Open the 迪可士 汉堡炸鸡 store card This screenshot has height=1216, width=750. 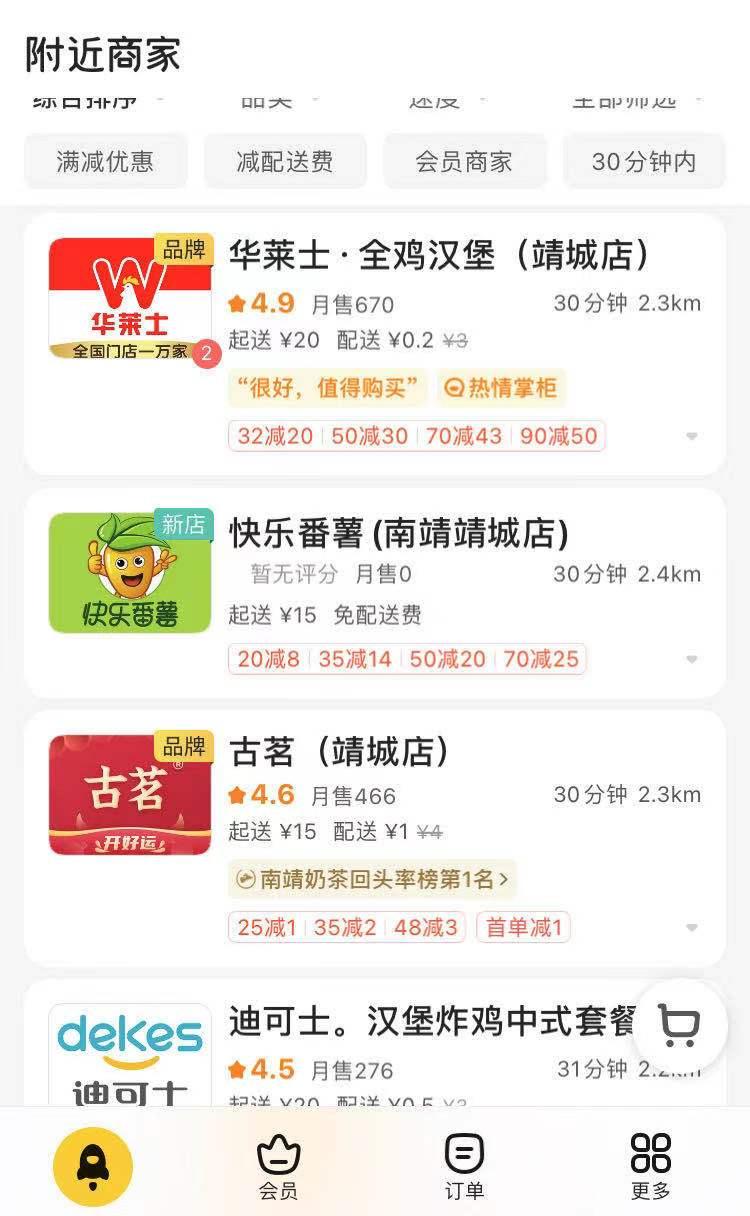click(432, 1023)
